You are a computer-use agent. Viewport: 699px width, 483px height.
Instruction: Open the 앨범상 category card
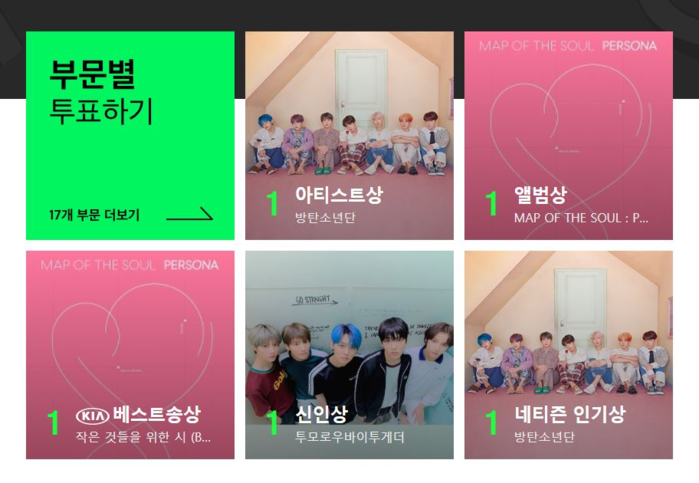pos(568,136)
